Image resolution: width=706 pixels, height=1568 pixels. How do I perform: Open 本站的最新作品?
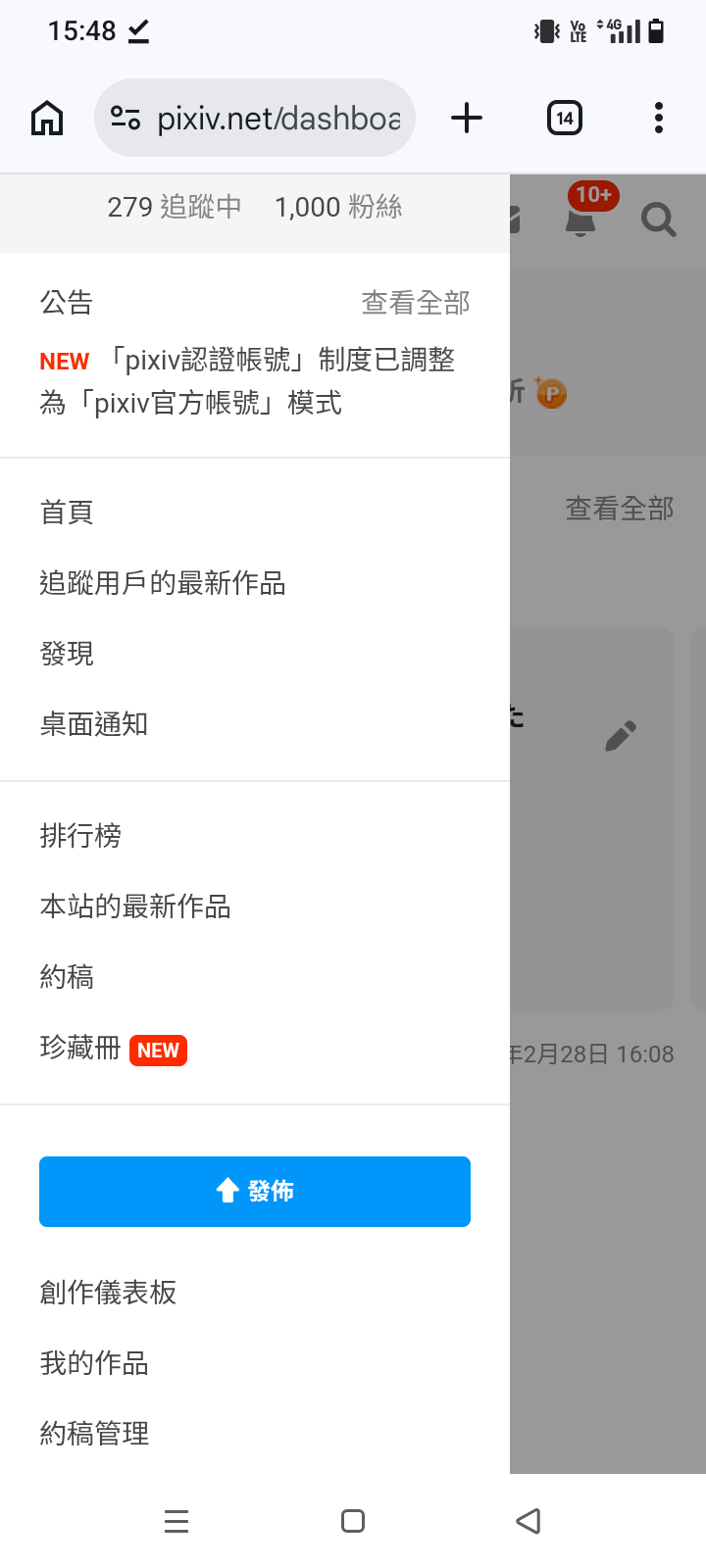pos(135,906)
